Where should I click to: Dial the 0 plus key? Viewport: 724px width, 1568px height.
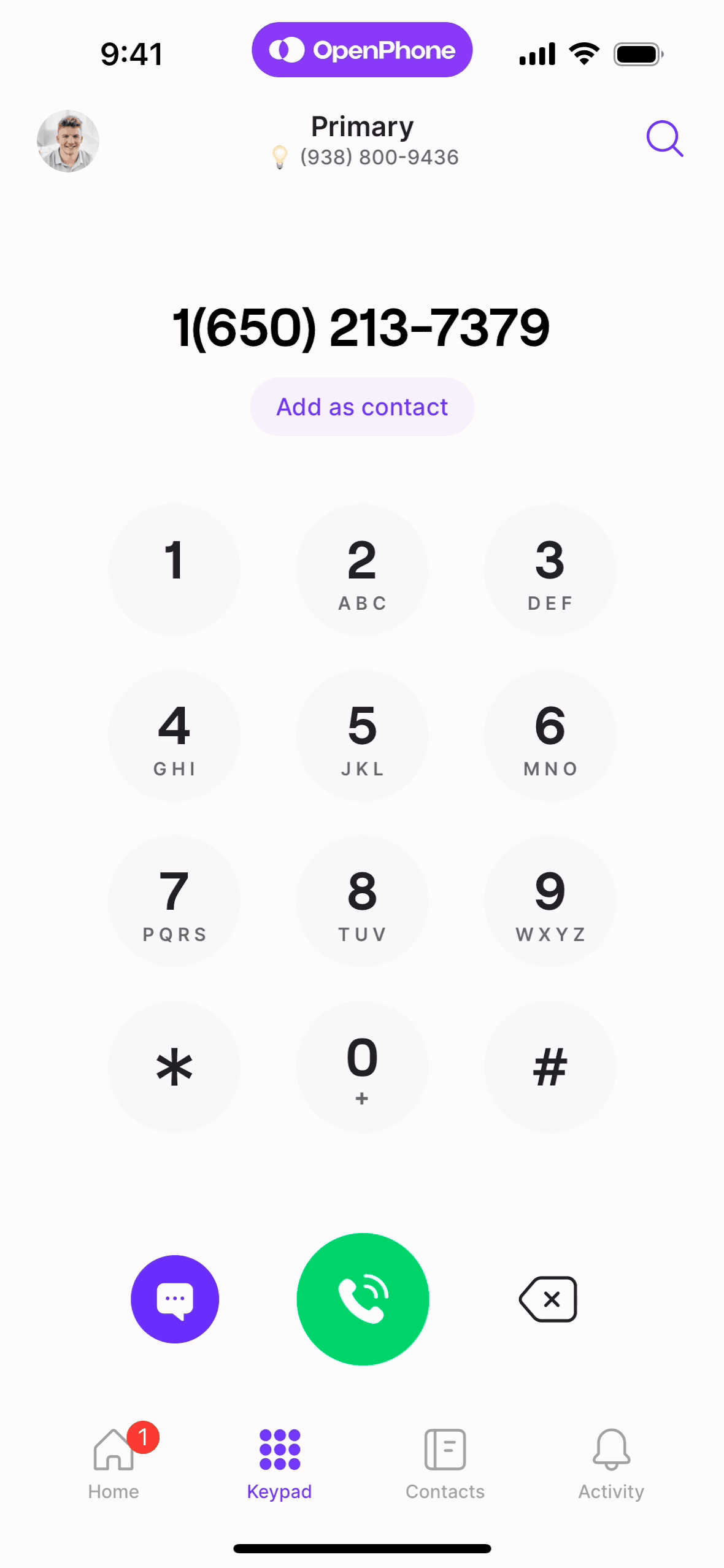362,1067
